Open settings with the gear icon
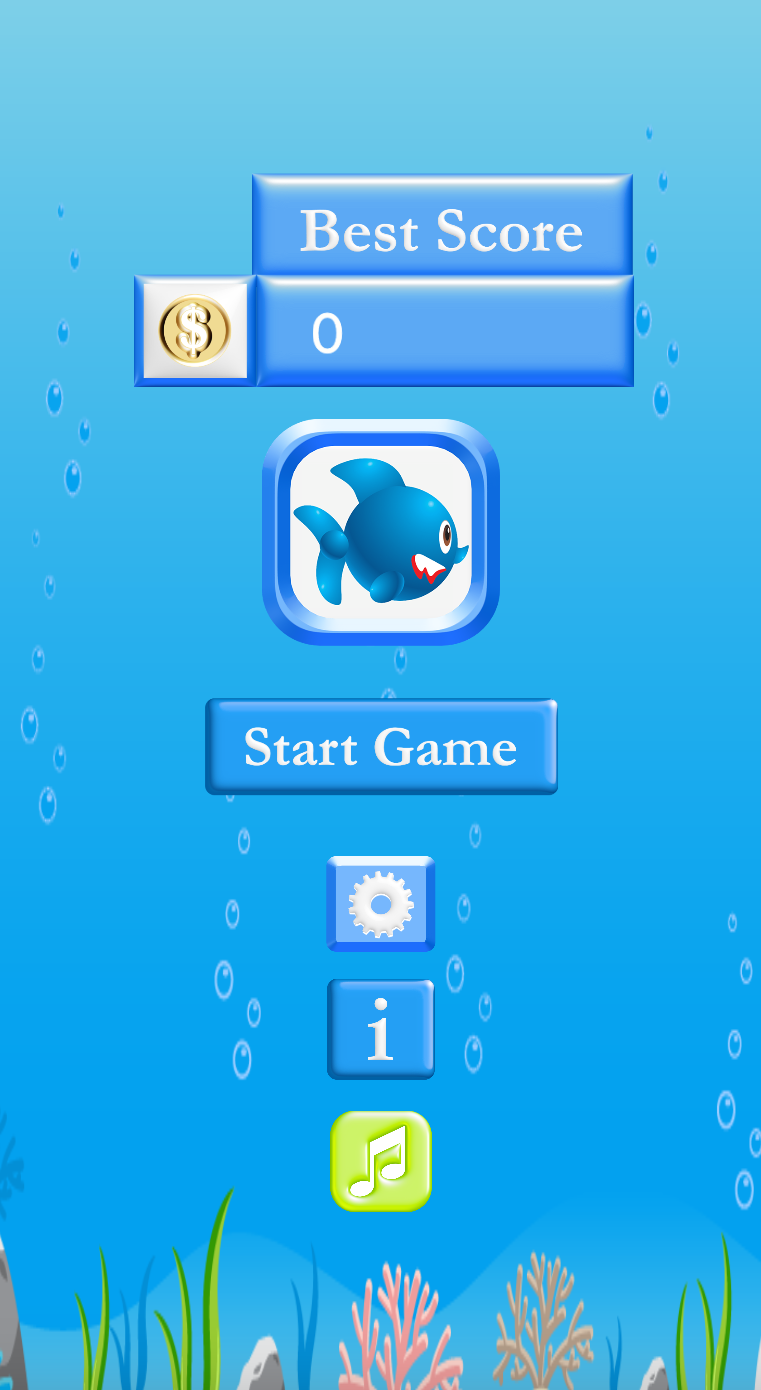The height and width of the screenshot is (1390, 761). click(381, 904)
